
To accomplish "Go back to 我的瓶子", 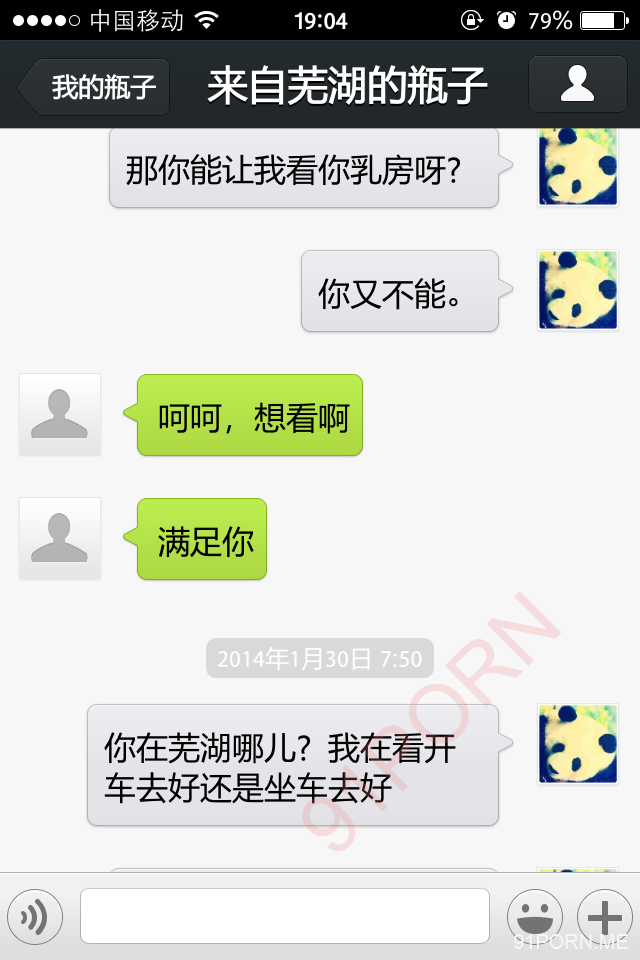I will tap(96, 87).
